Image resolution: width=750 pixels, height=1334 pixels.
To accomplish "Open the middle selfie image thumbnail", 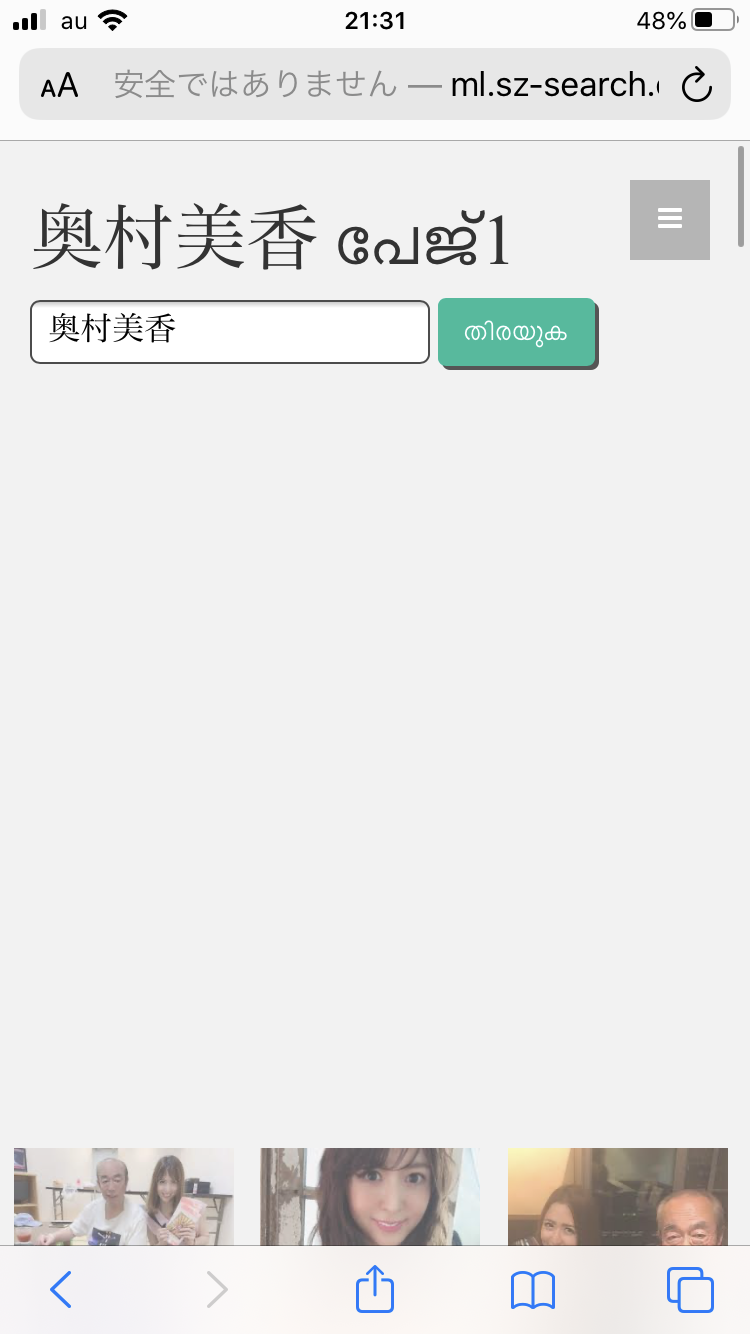I will tap(370, 1196).
